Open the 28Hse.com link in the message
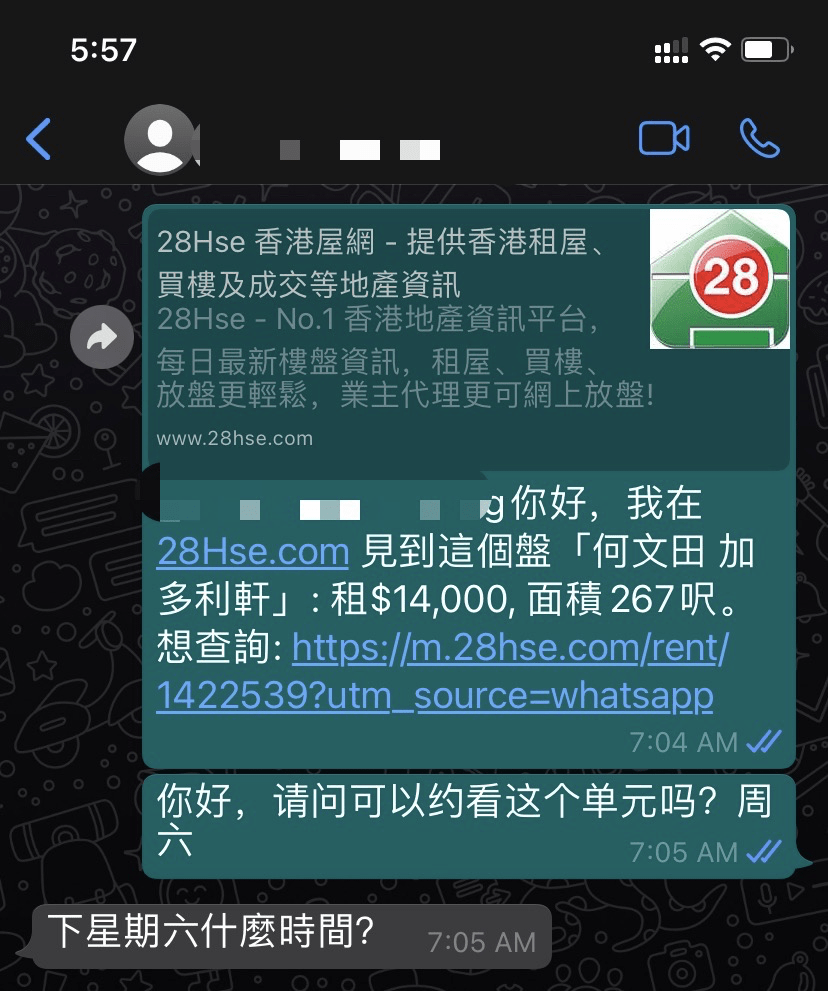The image size is (828, 991). (x=253, y=552)
